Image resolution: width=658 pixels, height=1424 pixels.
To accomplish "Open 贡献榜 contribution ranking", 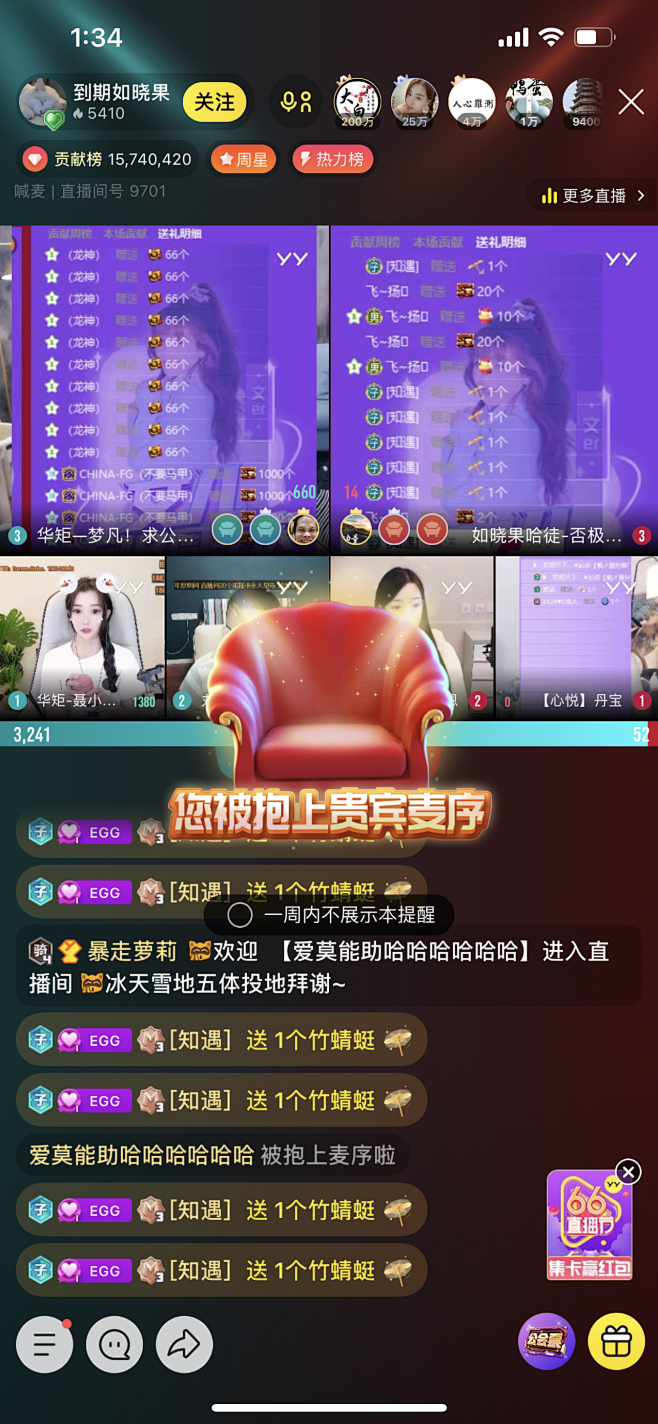I will [108, 159].
